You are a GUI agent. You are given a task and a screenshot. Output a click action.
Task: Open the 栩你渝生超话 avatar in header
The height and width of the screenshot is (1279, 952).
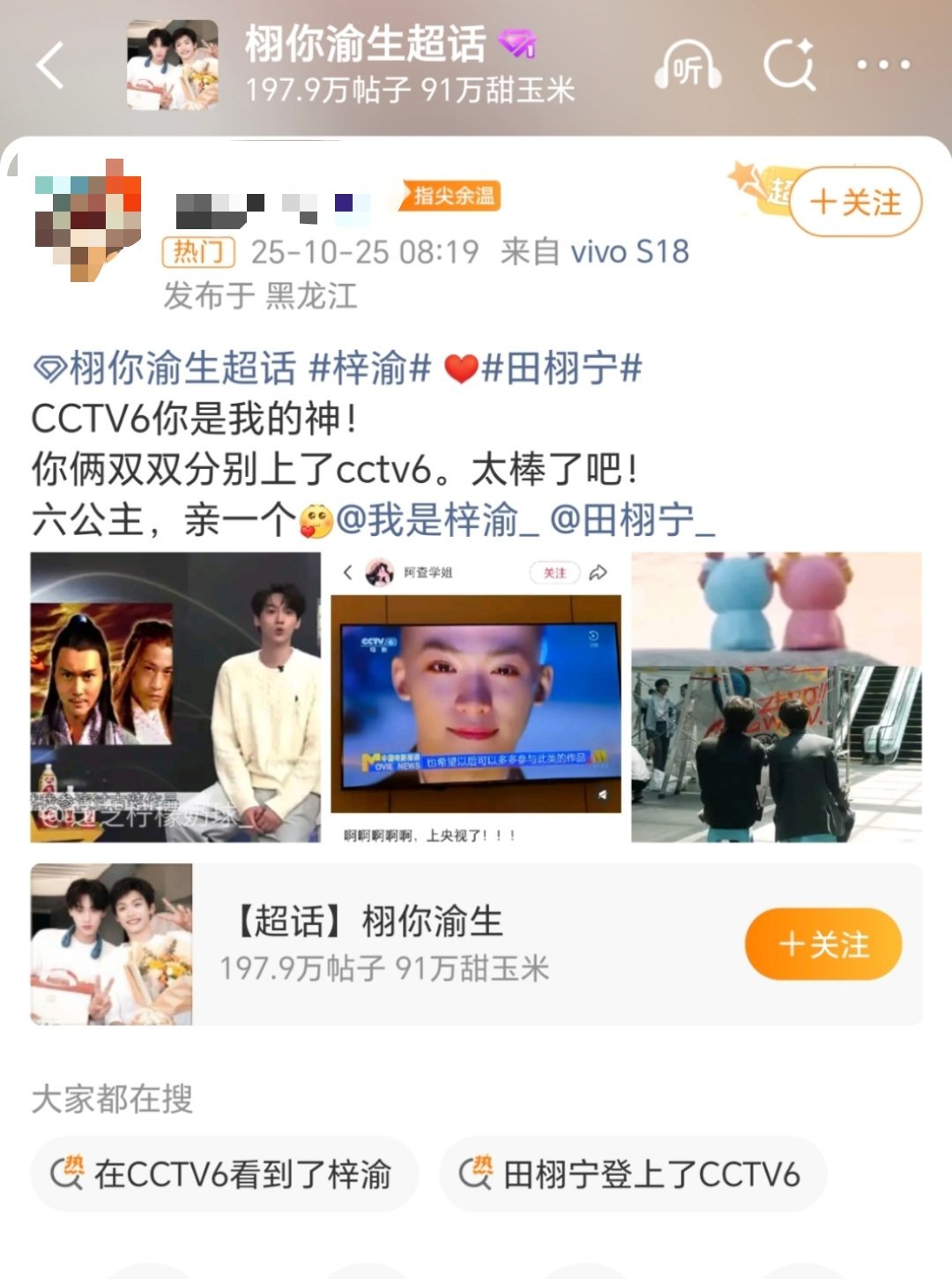tap(173, 65)
